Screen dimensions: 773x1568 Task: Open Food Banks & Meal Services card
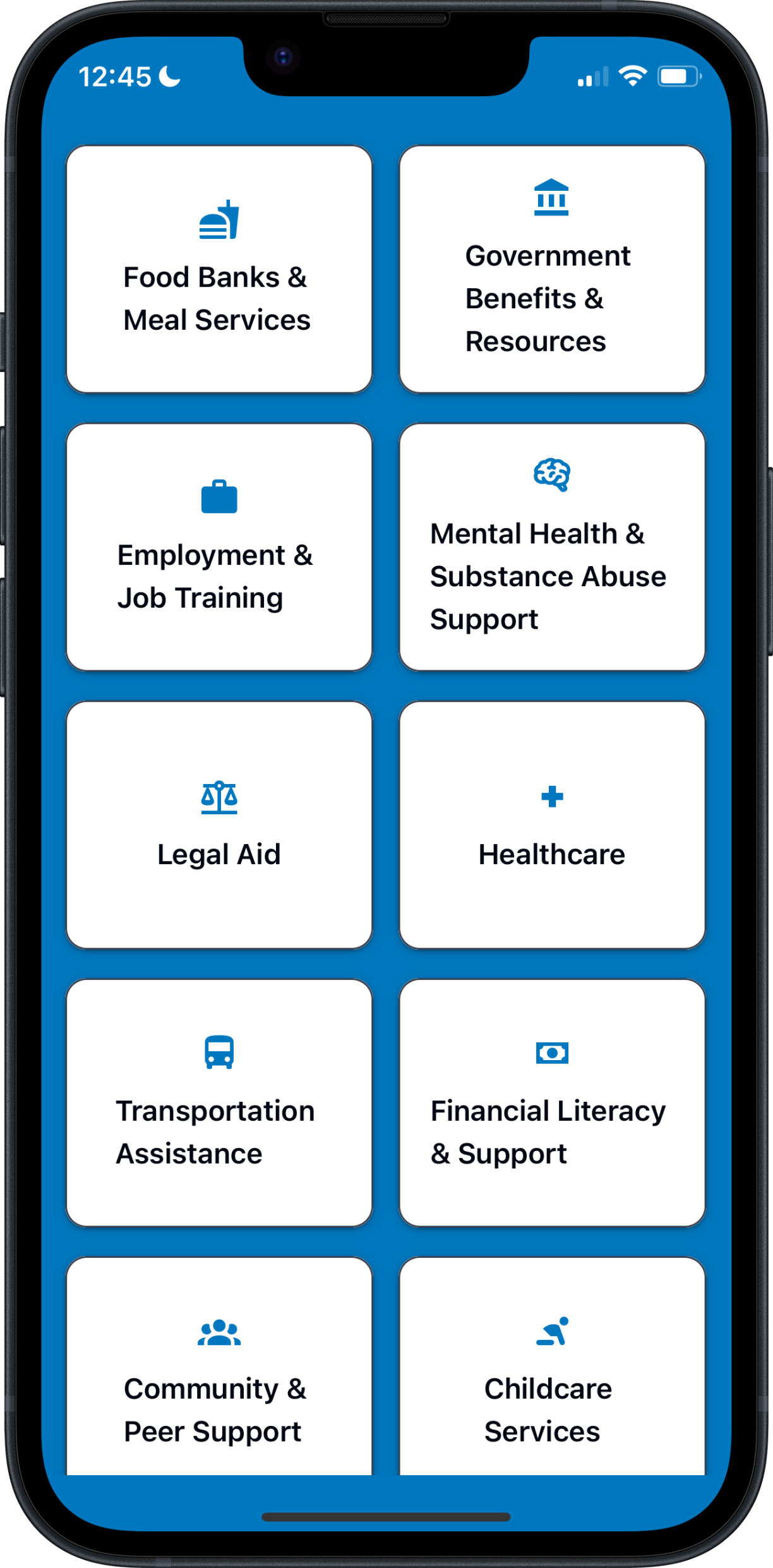tap(219, 269)
